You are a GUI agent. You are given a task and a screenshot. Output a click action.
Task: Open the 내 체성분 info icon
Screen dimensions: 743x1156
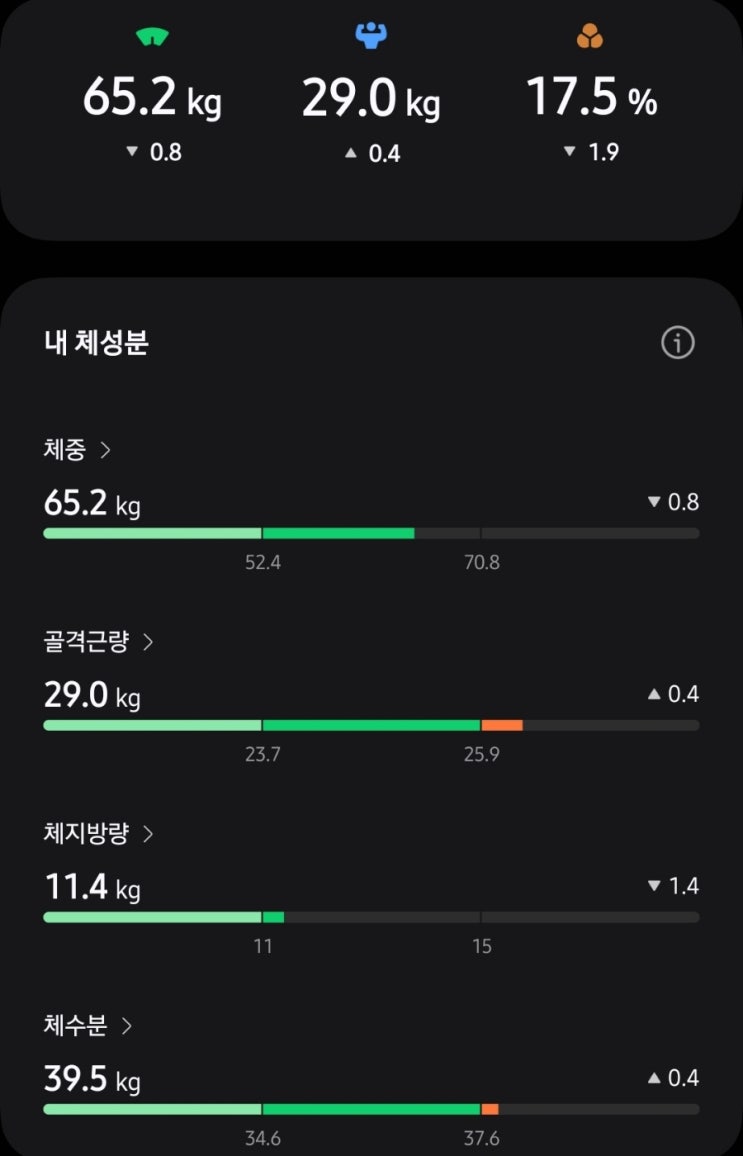[677, 343]
